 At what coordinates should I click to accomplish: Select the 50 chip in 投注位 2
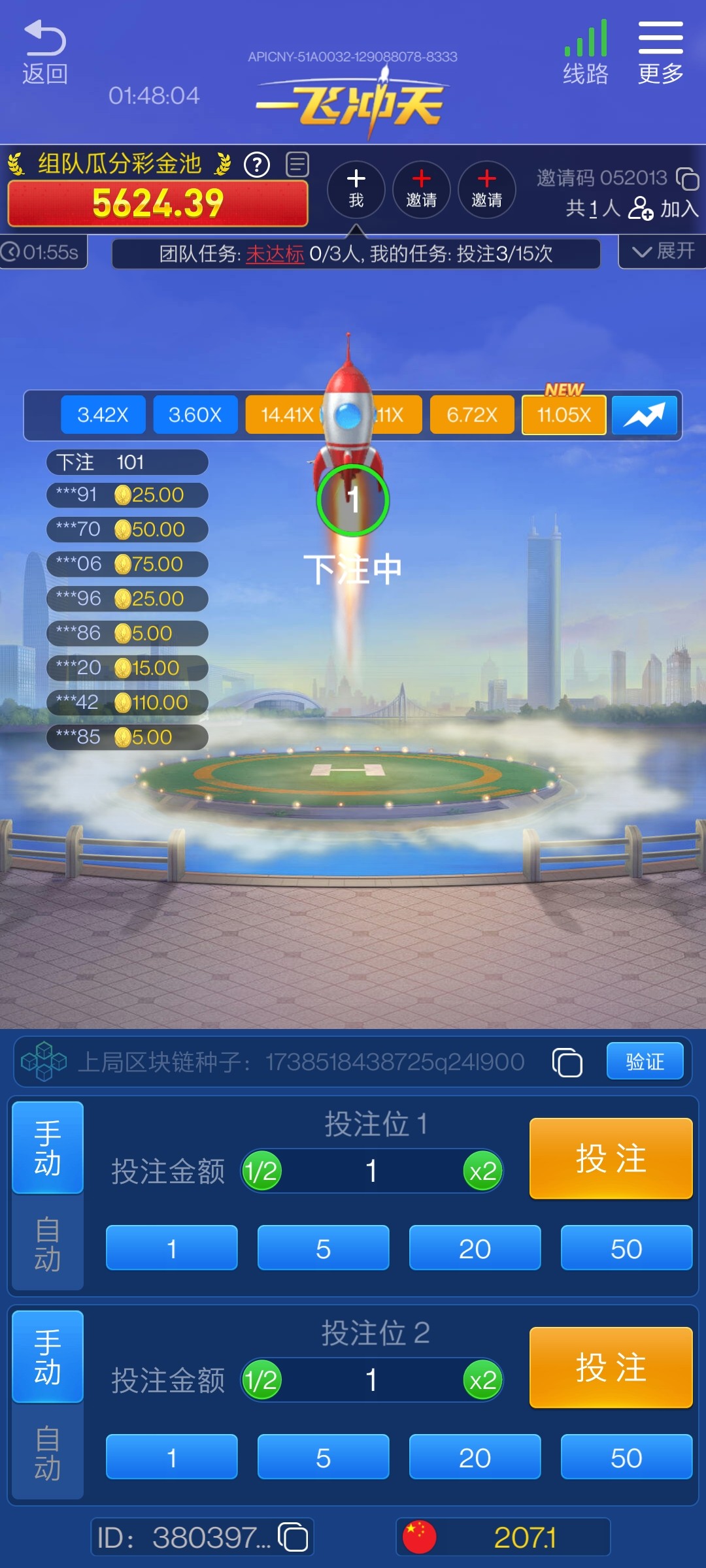click(x=626, y=1458)
